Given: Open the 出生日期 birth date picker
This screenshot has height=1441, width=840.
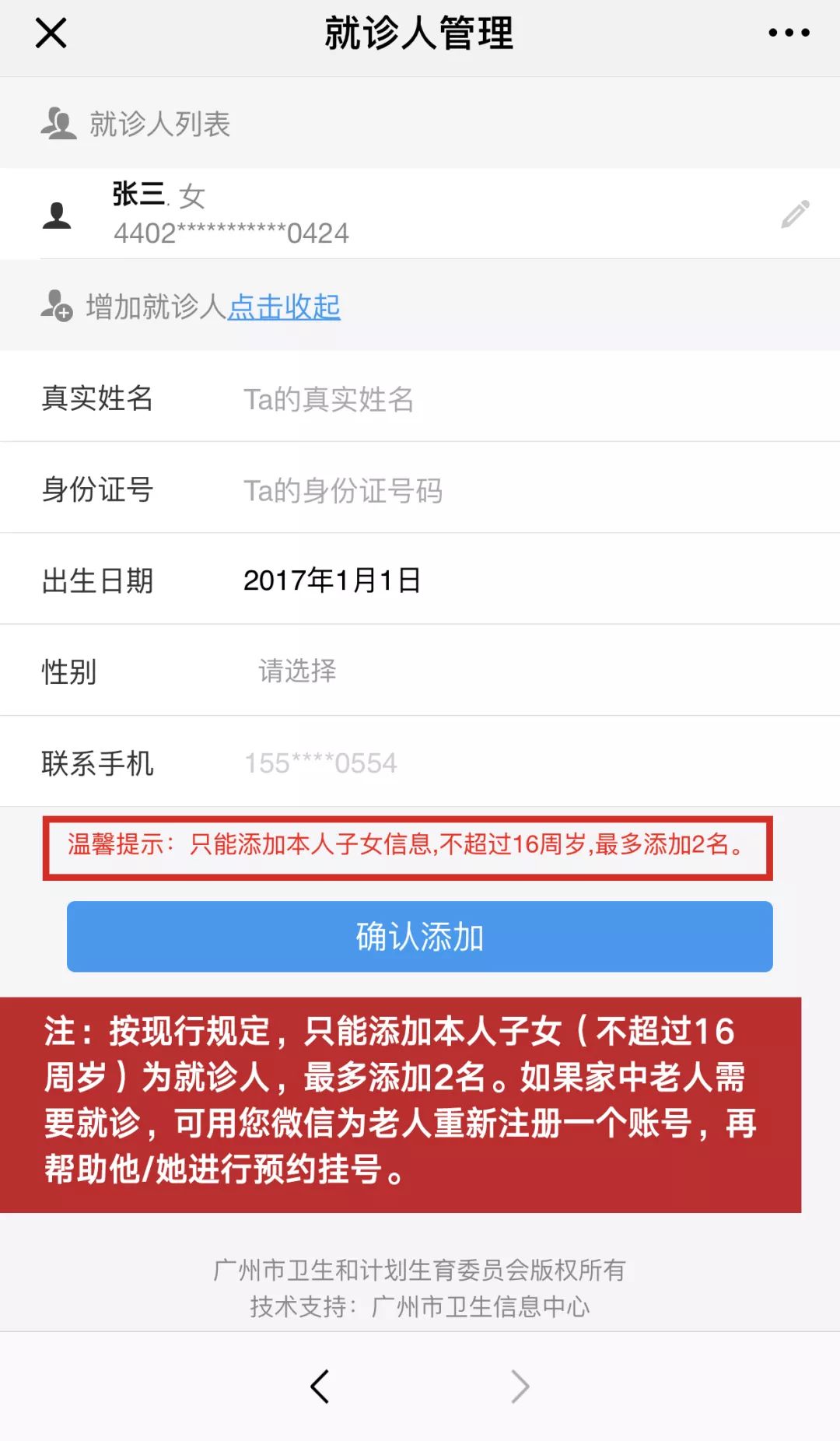Looking at the screenshot, I should (420, 579).
